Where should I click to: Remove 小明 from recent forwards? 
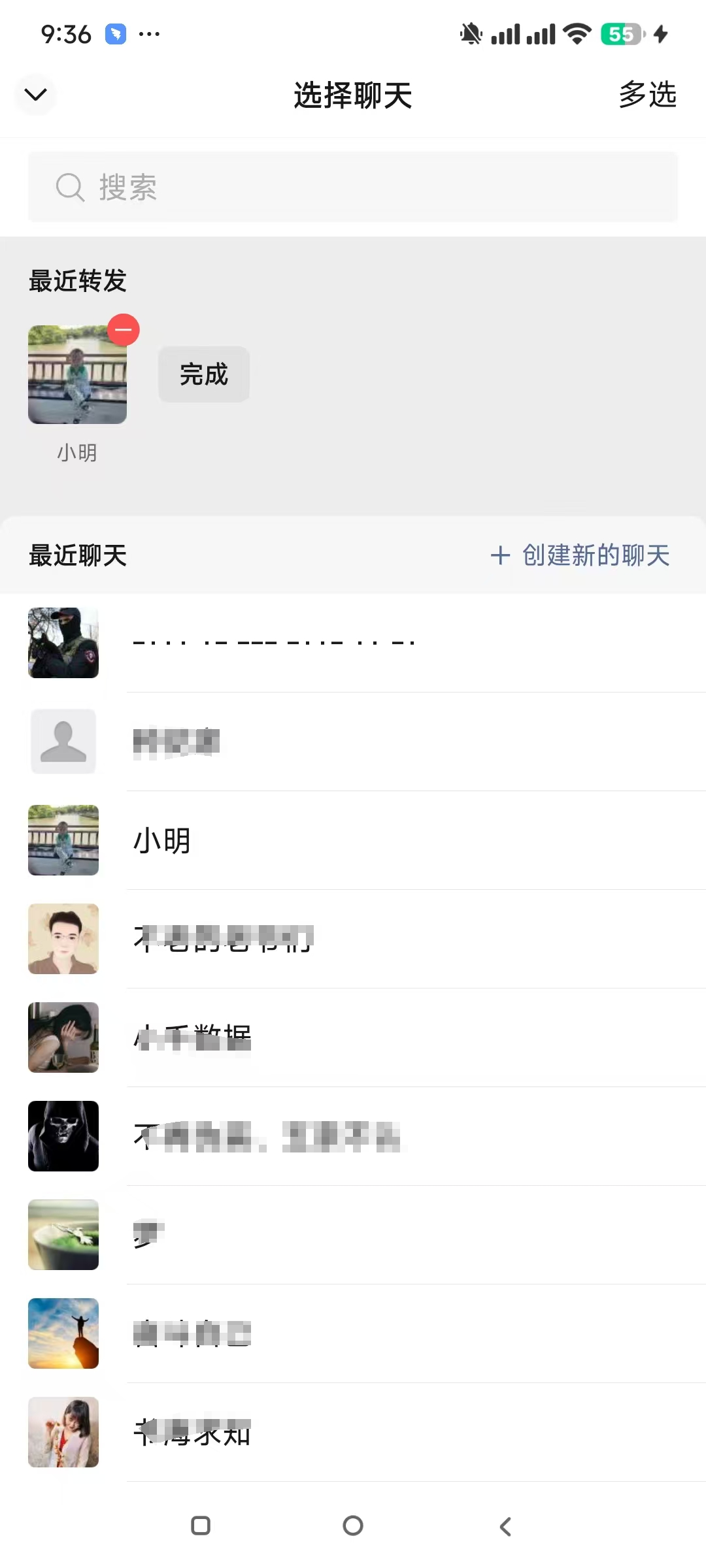[124, 330]
